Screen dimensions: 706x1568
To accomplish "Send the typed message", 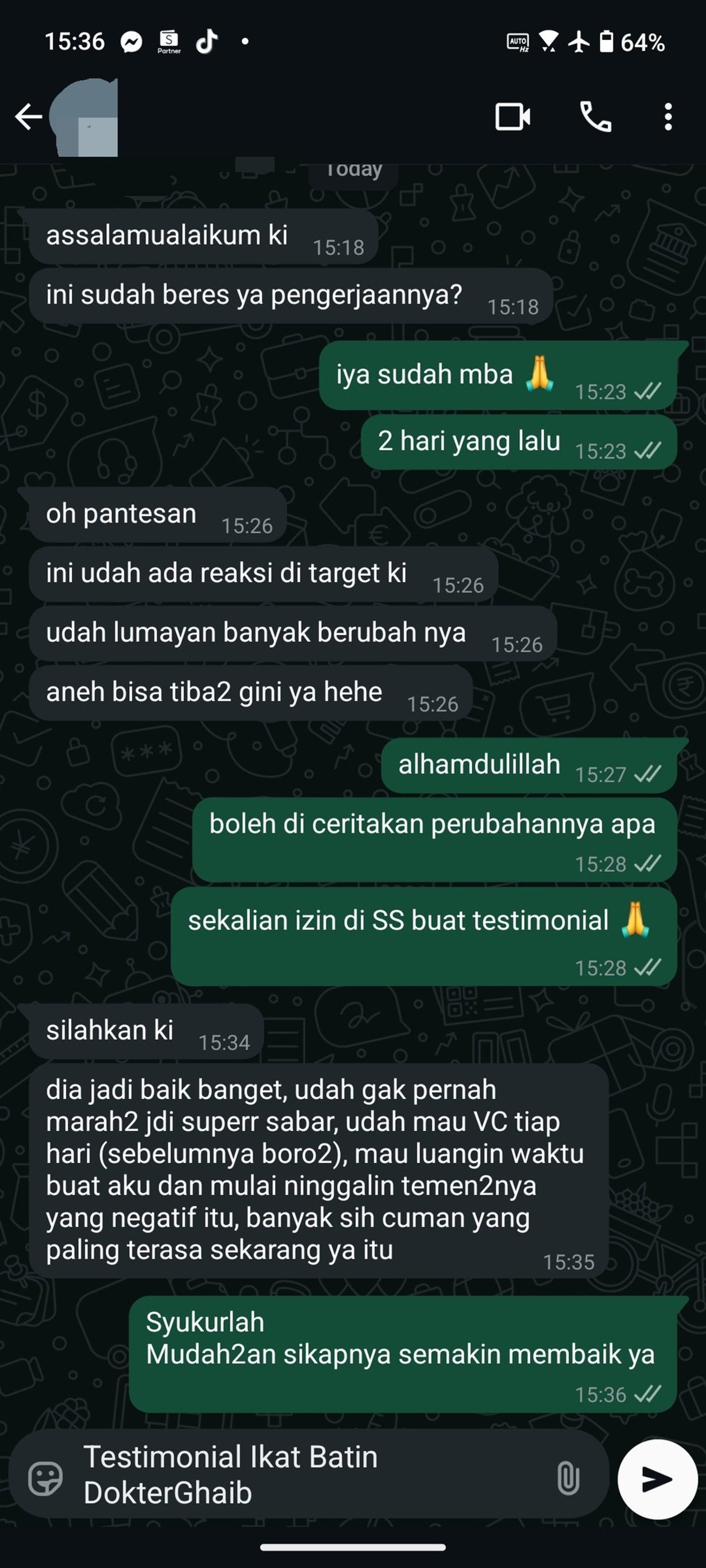I will click(657, 1479).
